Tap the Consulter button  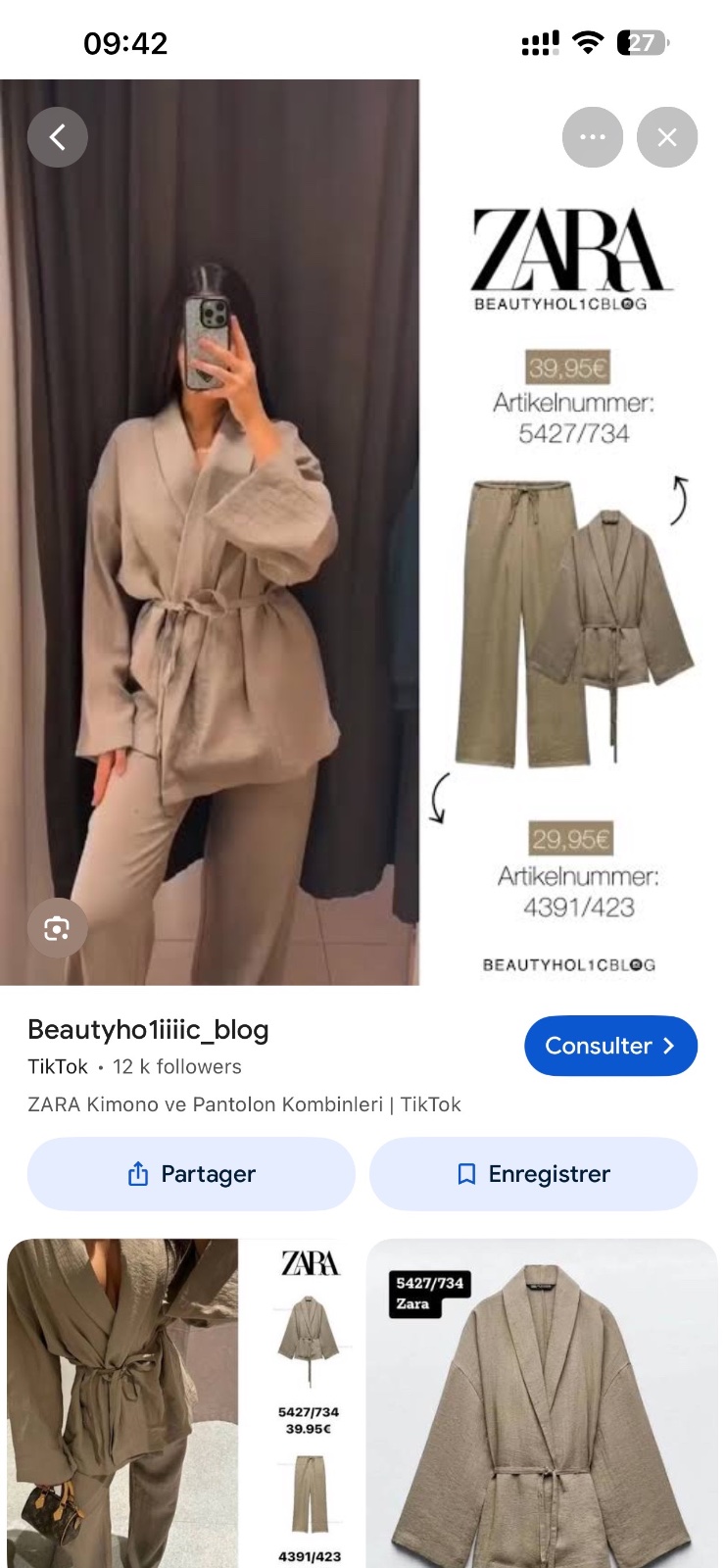(611, 1046)
